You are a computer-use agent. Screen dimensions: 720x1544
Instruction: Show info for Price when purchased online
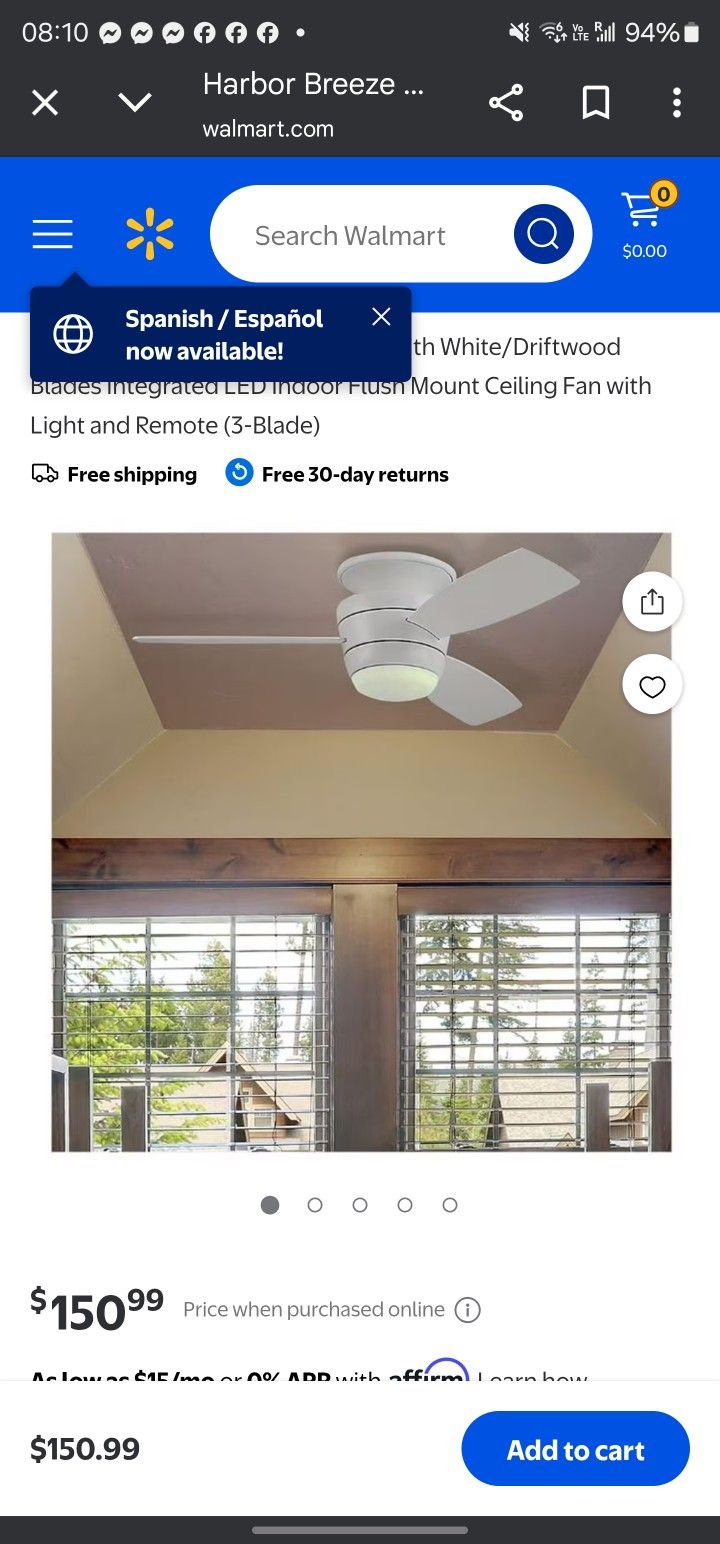[467, 1310]
